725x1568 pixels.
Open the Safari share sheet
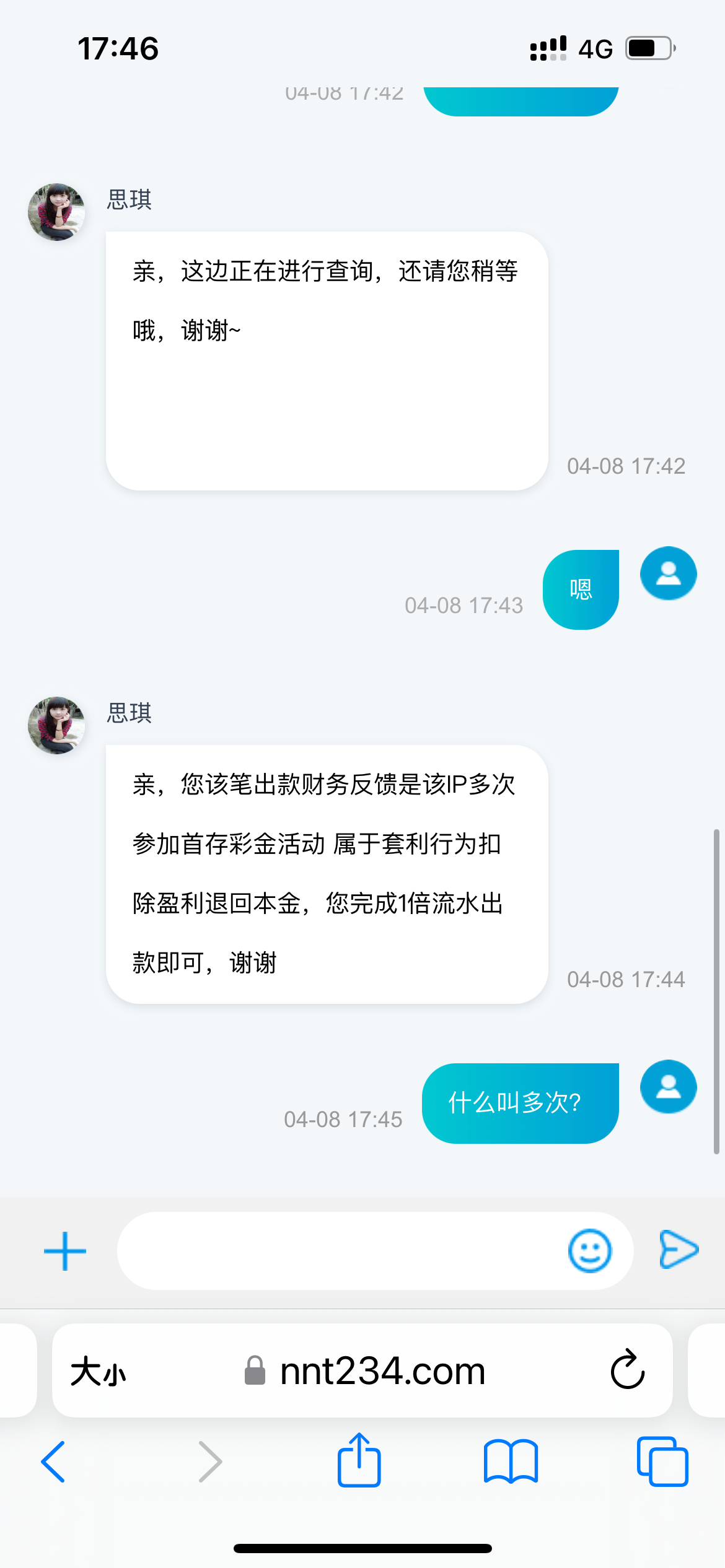click(x=359, y=1461)
